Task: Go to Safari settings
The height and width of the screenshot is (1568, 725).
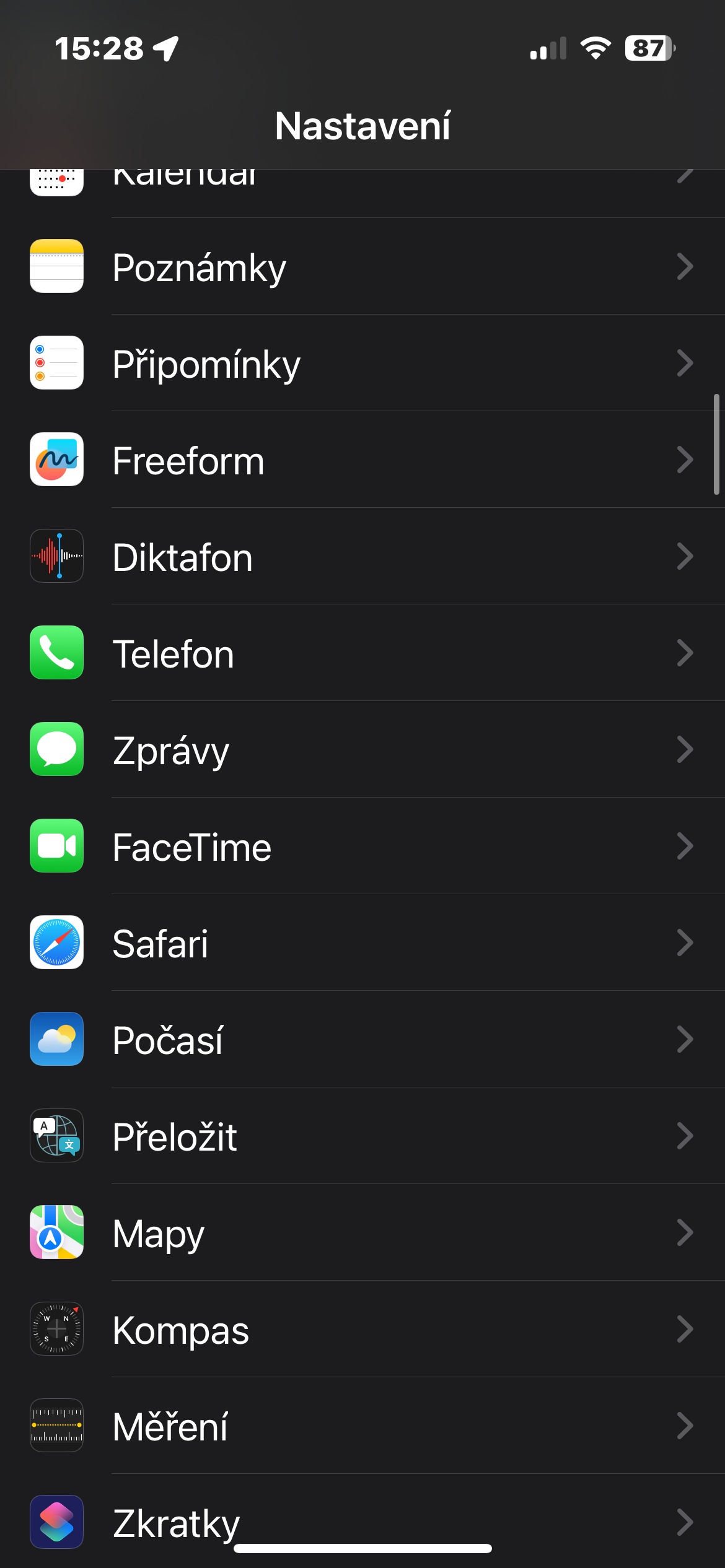Action: point(362,943)
